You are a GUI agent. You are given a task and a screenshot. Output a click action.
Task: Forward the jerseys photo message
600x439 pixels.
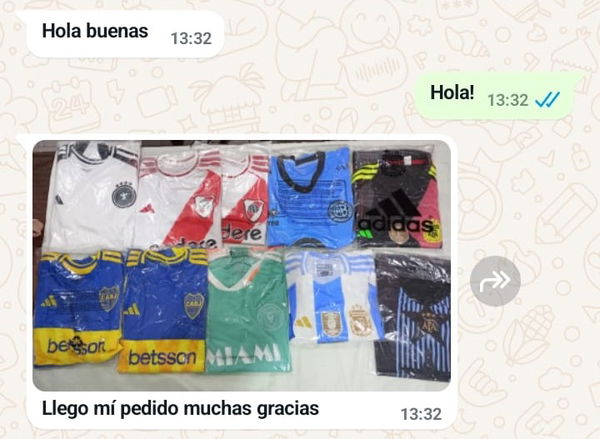[x=495, y=281]
